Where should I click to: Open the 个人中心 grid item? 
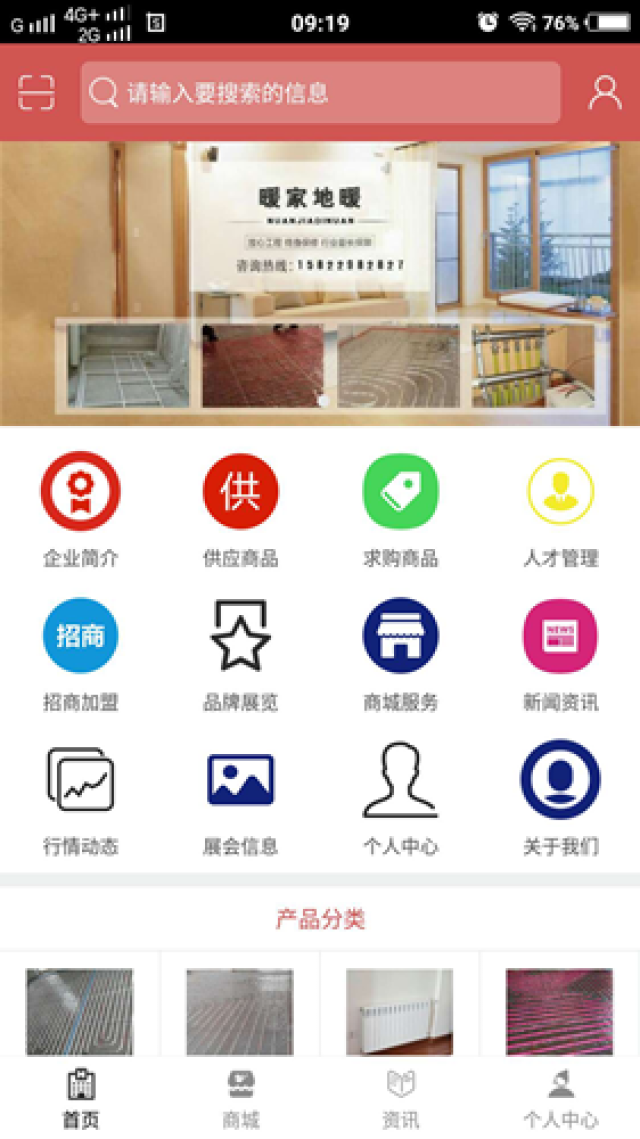[x=400, y=796]
